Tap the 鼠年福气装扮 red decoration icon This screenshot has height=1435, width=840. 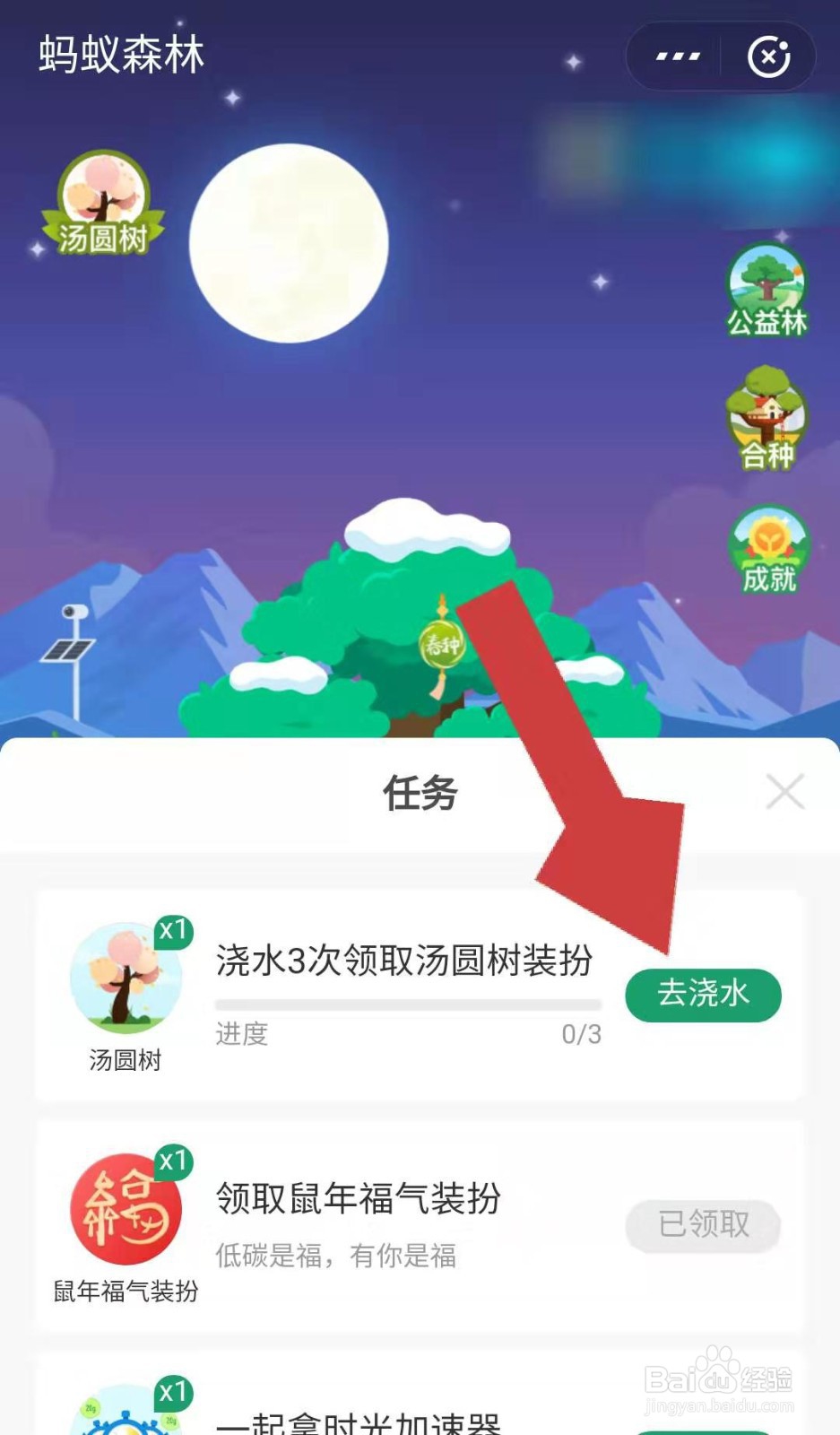click(126, 1209)
